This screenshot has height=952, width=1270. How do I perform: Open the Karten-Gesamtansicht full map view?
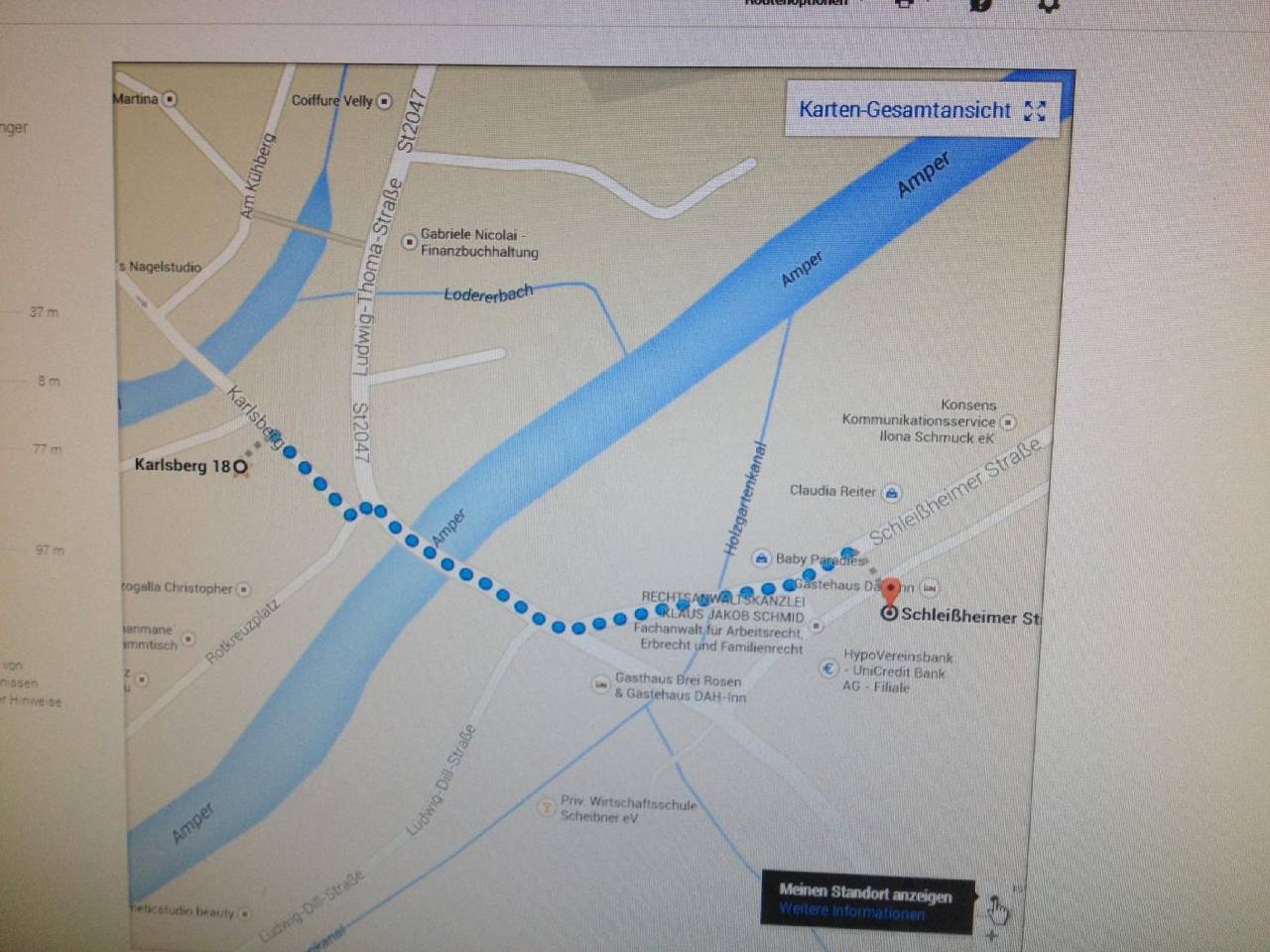pos(921,110)
